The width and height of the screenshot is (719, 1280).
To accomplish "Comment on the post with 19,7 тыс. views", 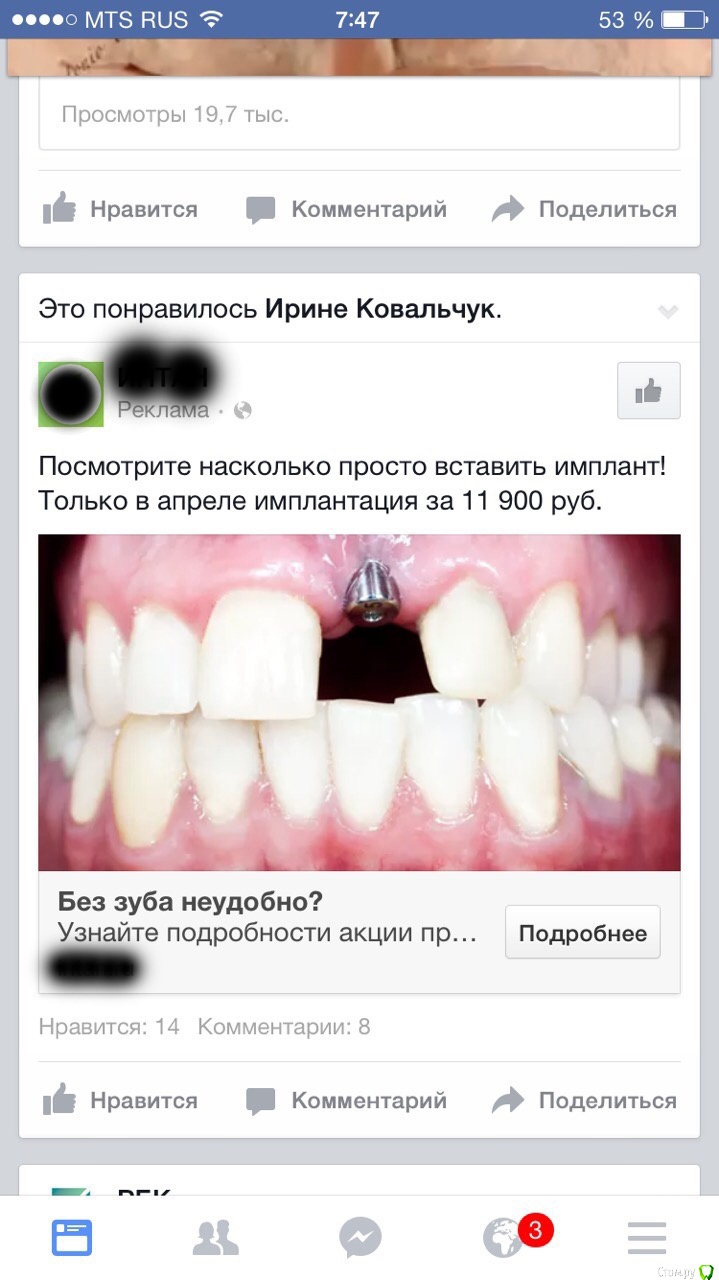I will pyautogui.click(x=346, y=209).
